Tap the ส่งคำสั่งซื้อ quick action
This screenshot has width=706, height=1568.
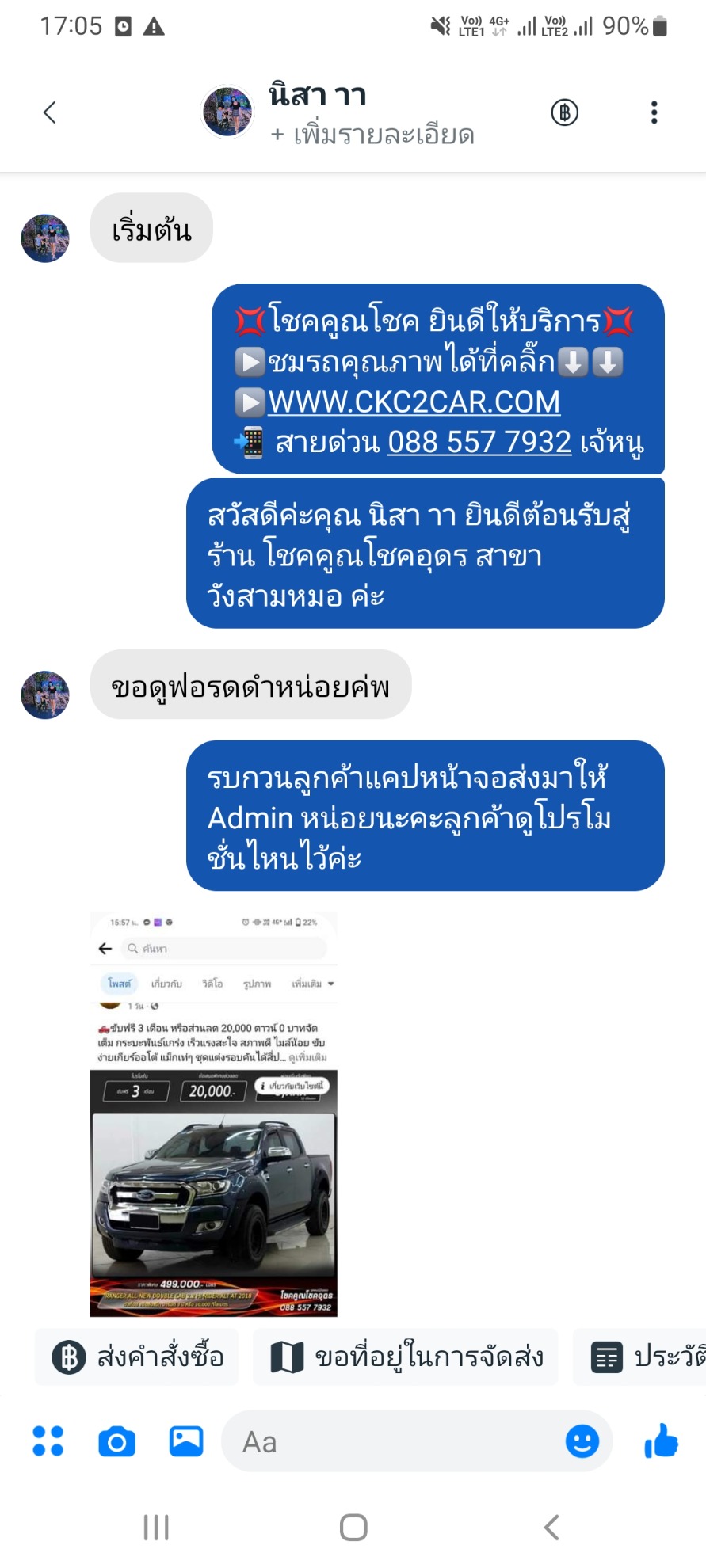[x=137, y=1357]
